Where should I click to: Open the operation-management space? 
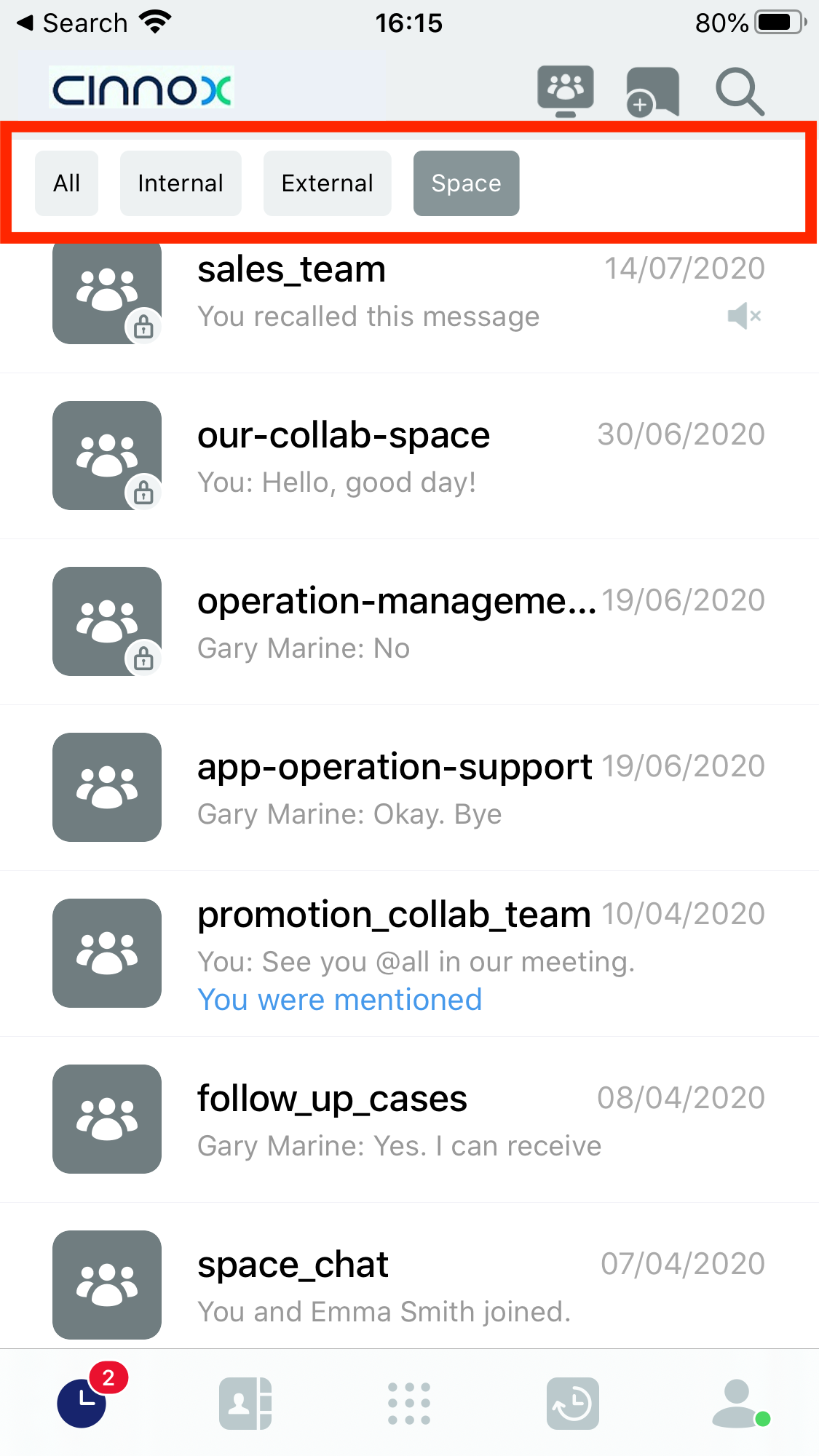[x=408, y=623]
